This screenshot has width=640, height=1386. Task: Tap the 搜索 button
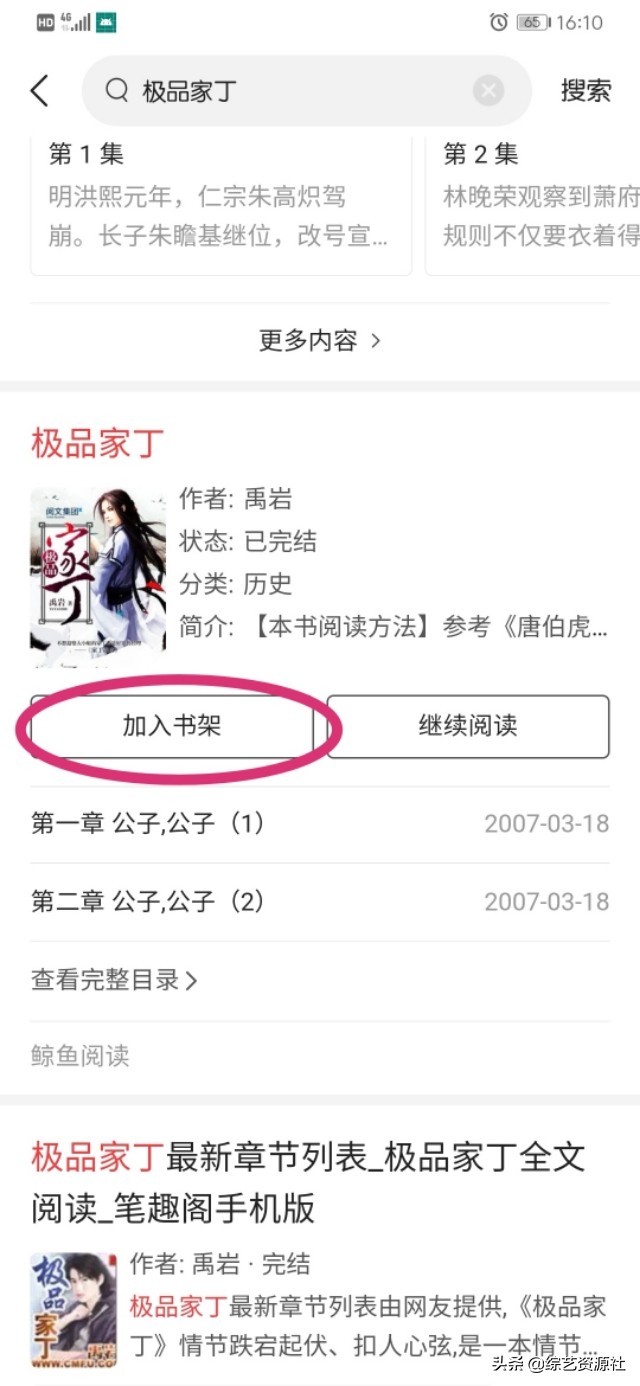(585, 91)
